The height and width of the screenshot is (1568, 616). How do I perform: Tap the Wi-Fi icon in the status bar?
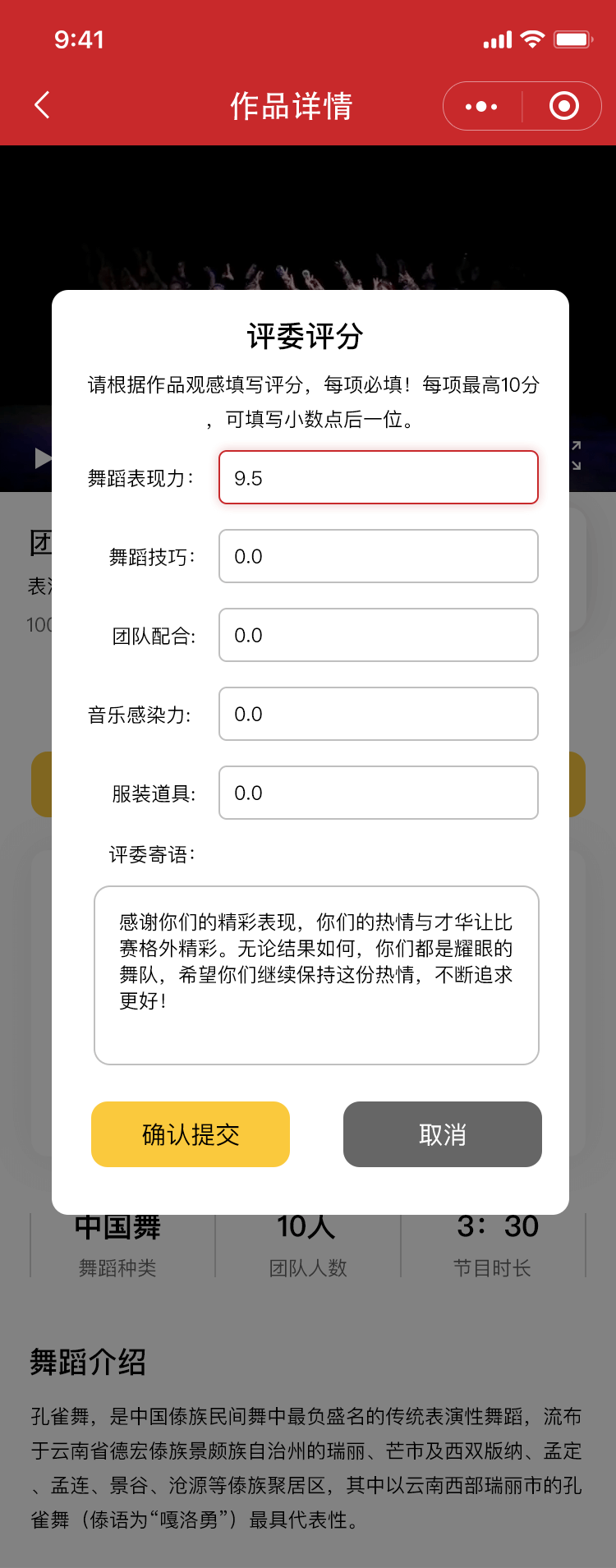click(531, 38)
